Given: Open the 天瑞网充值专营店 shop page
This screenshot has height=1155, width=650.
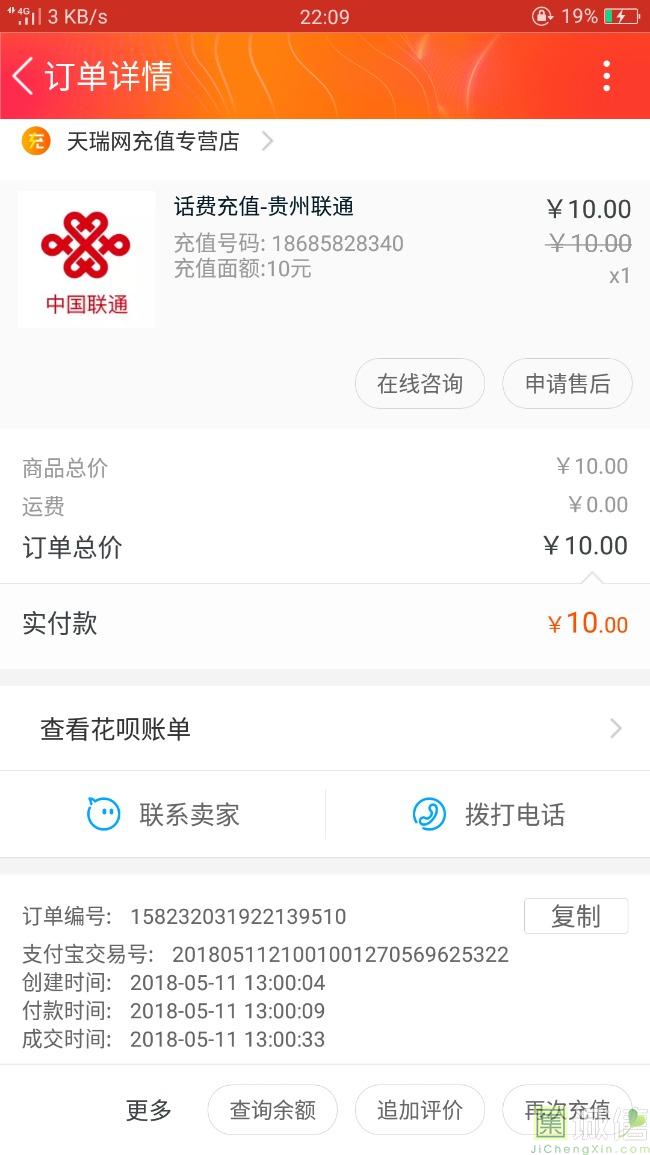Looking at the screenshot, I should 147,141.
